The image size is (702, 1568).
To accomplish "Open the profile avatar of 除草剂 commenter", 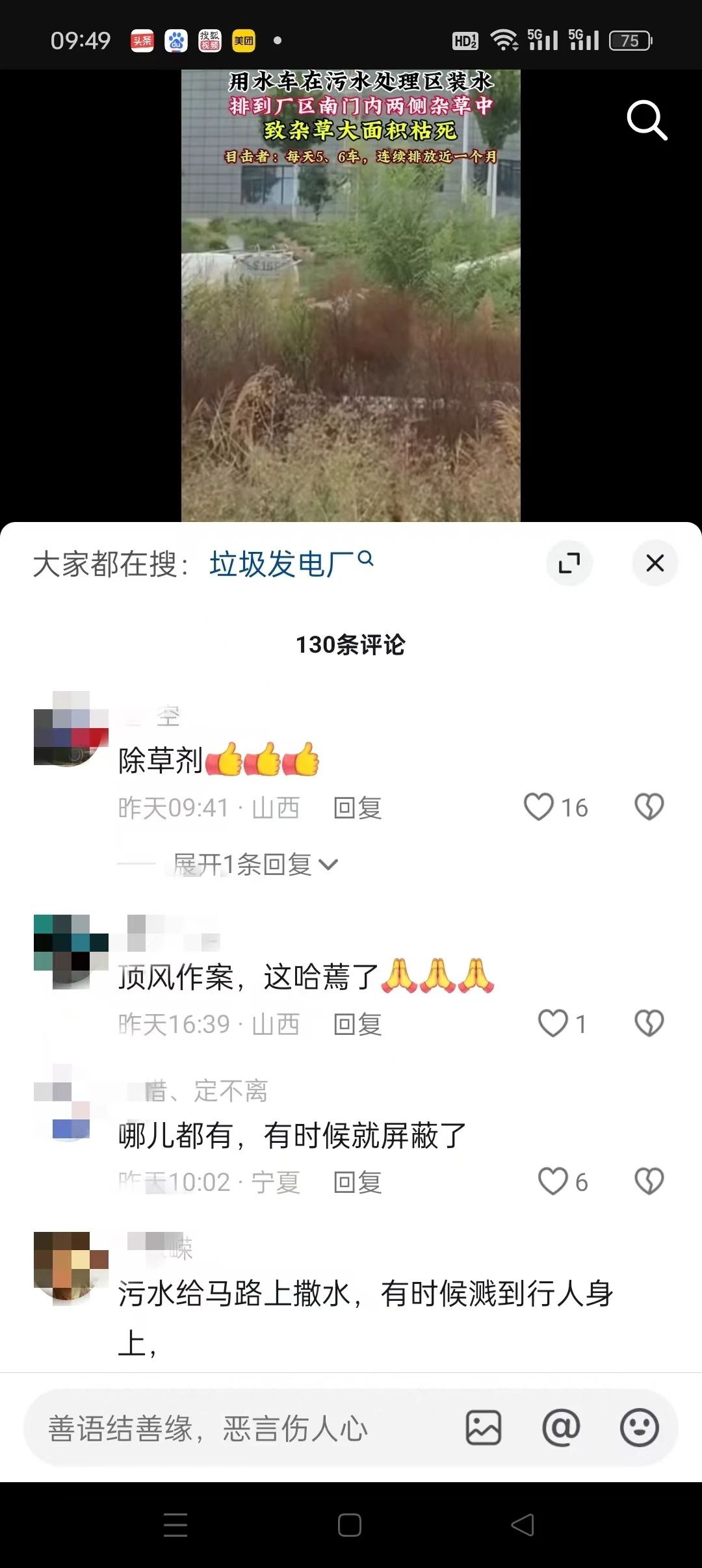I will [x=71, y=729].
